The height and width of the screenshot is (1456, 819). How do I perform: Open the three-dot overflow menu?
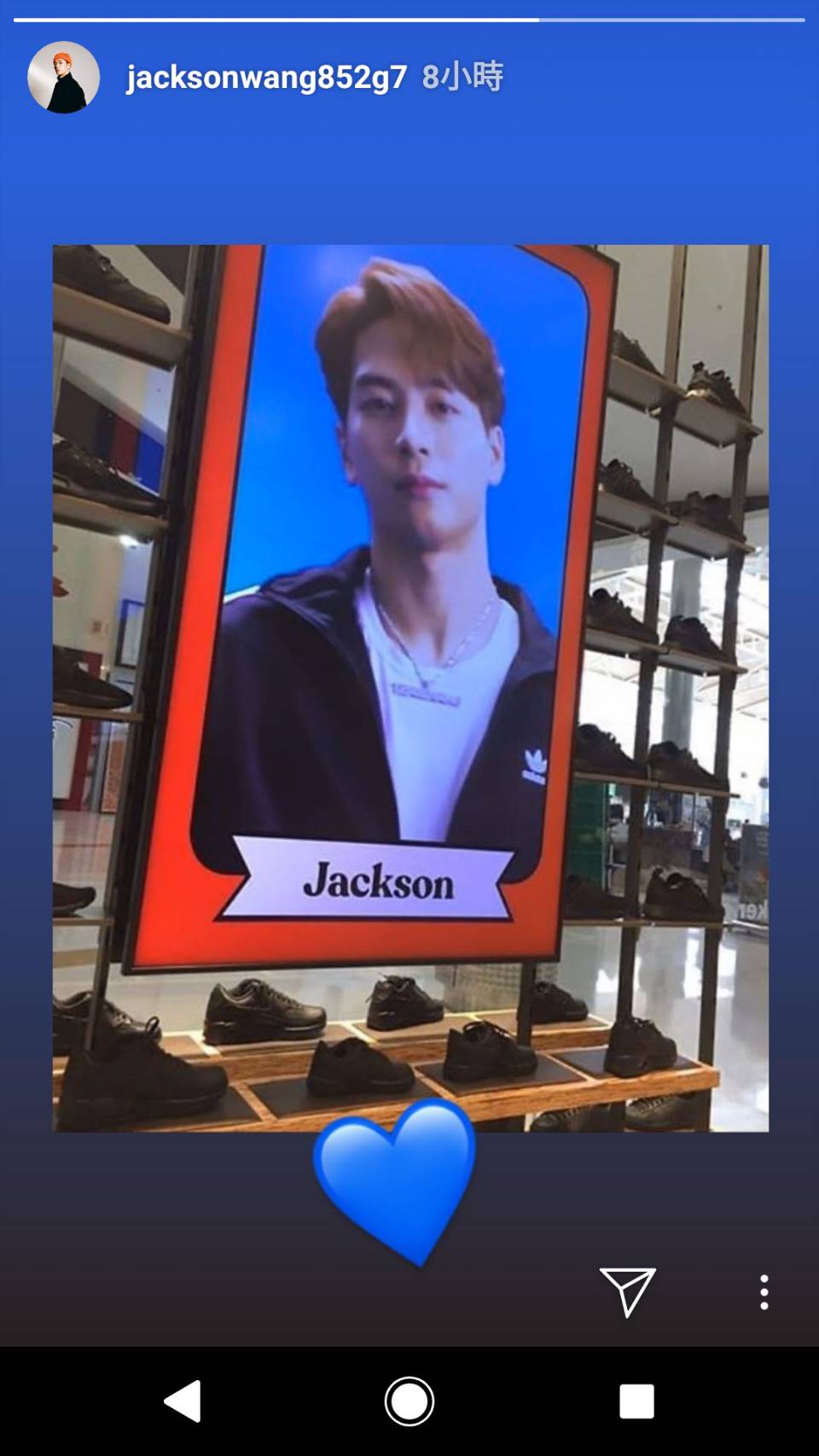(764, 1292)
